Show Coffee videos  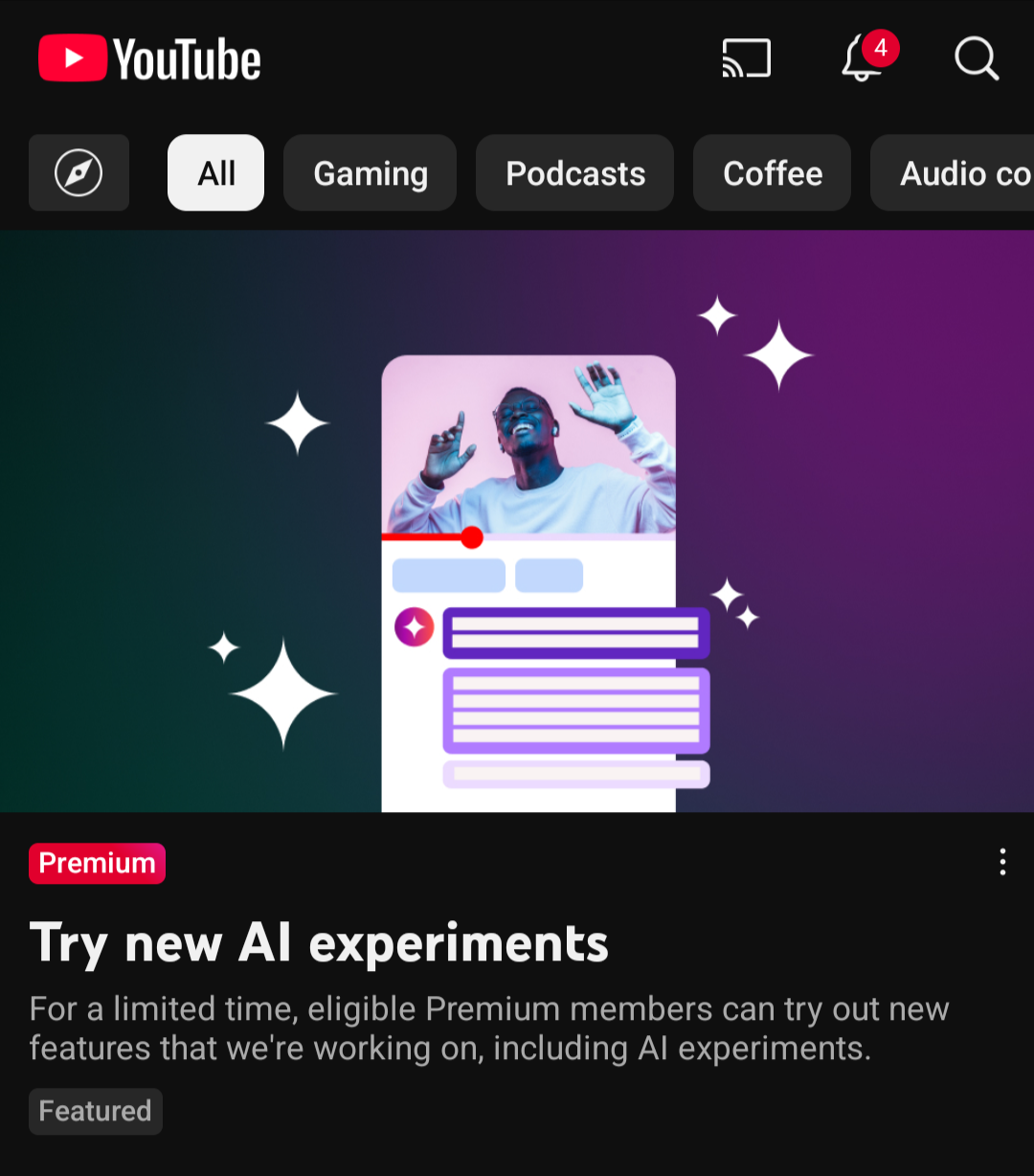[773, 173]
